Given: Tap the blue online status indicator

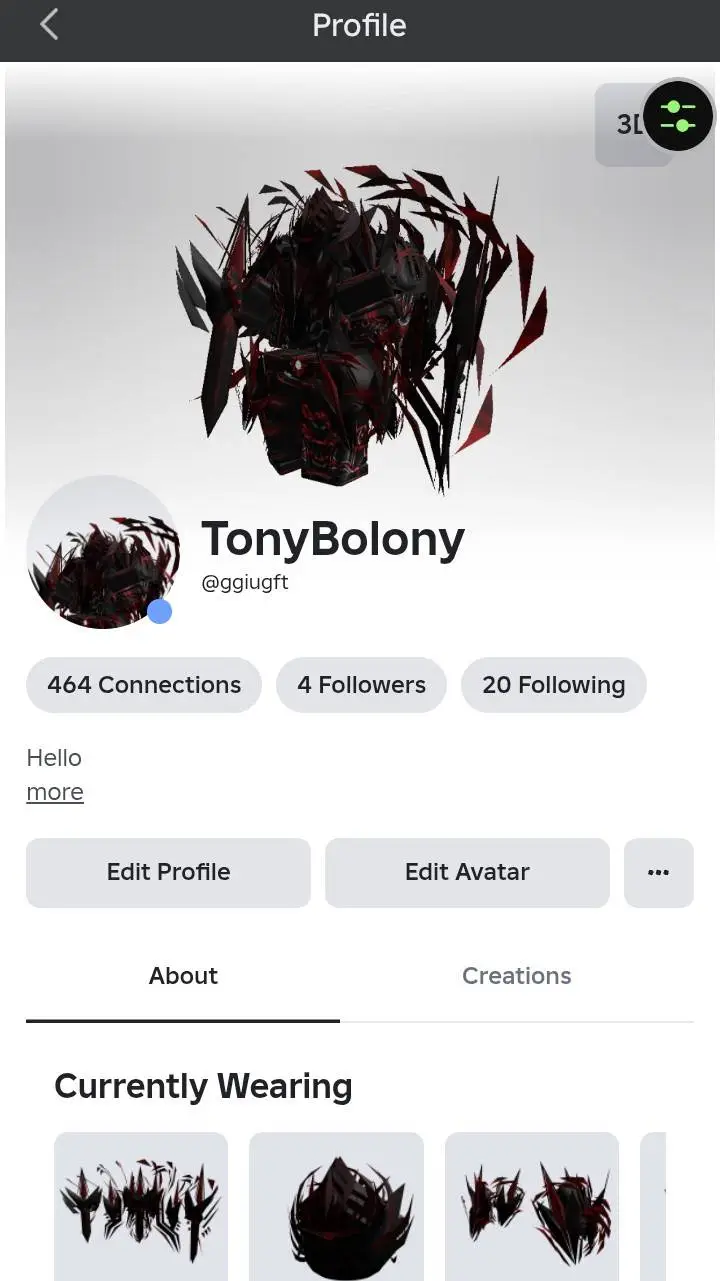Looking at the screenshot, I should click(159, 611).
